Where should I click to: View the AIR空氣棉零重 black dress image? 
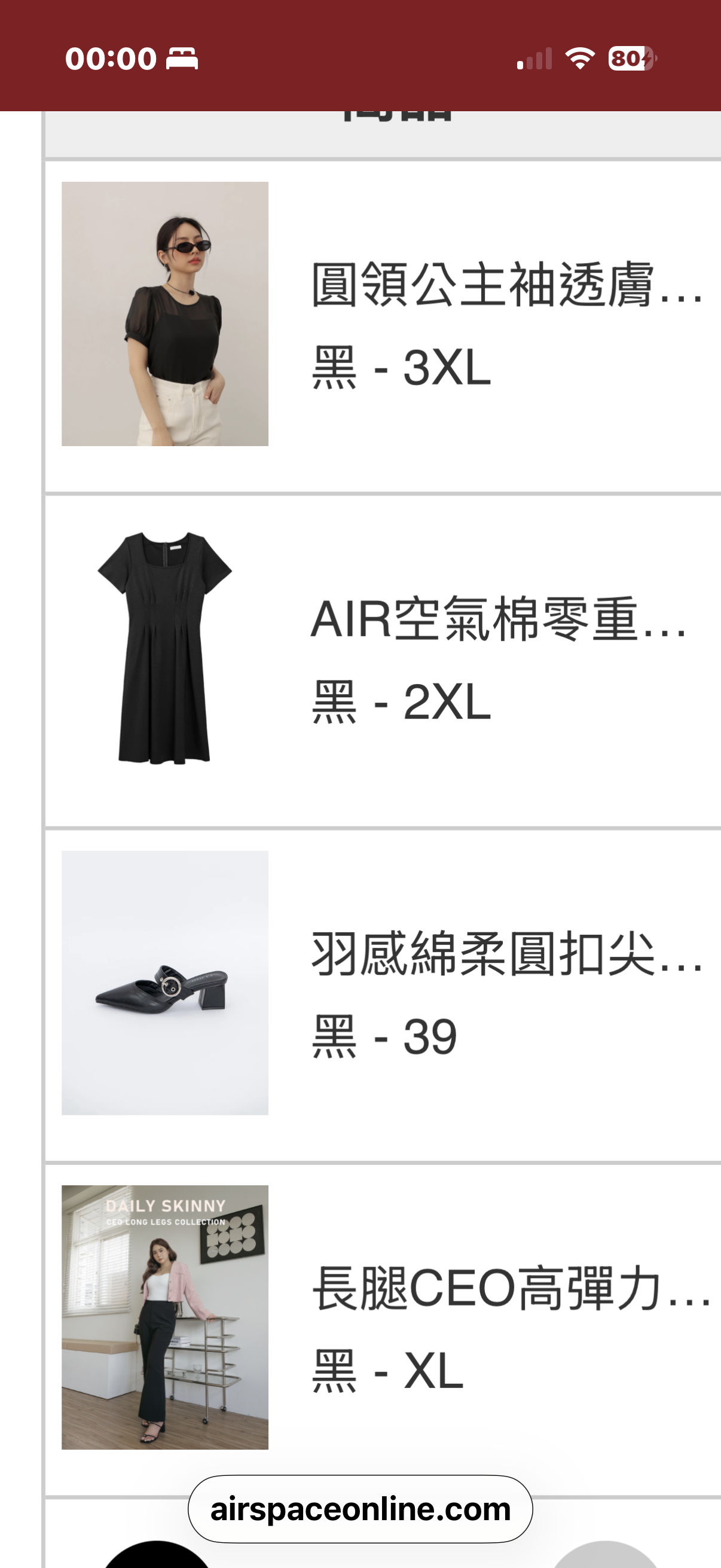click(165, 648)
